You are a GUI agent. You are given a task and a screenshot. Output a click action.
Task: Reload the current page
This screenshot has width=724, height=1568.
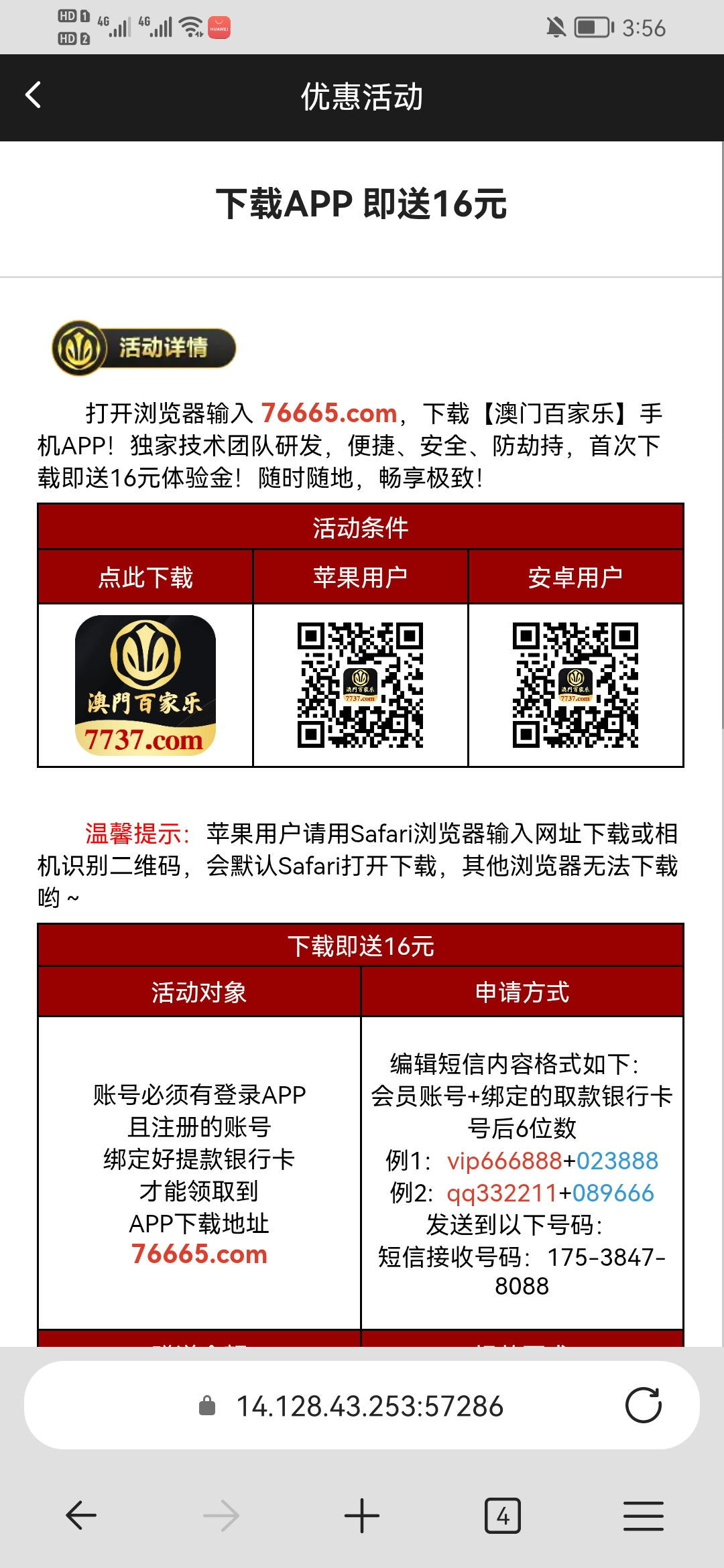pyautogui.click(x=643, y=1405)
